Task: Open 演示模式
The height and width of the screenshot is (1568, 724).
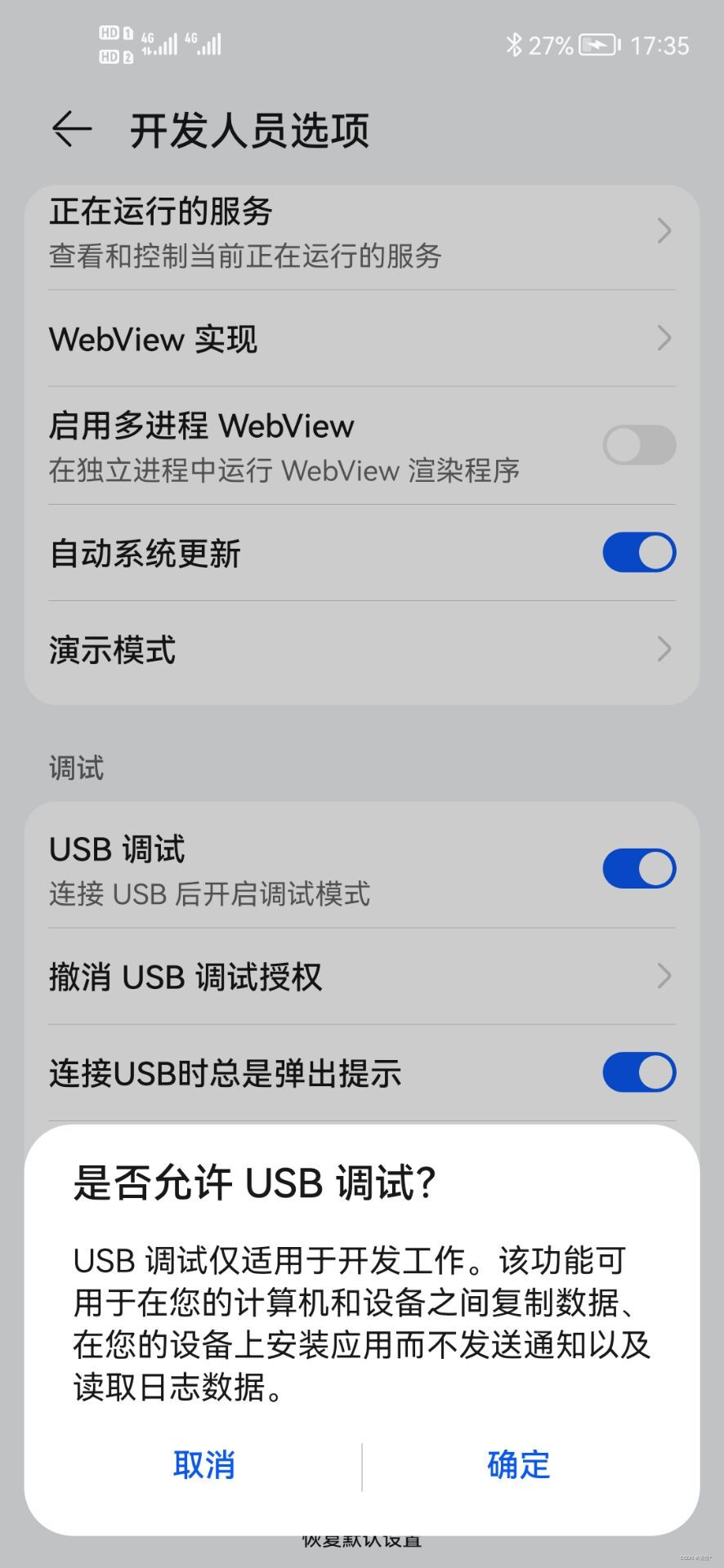Action: click(x=361, y=650)
